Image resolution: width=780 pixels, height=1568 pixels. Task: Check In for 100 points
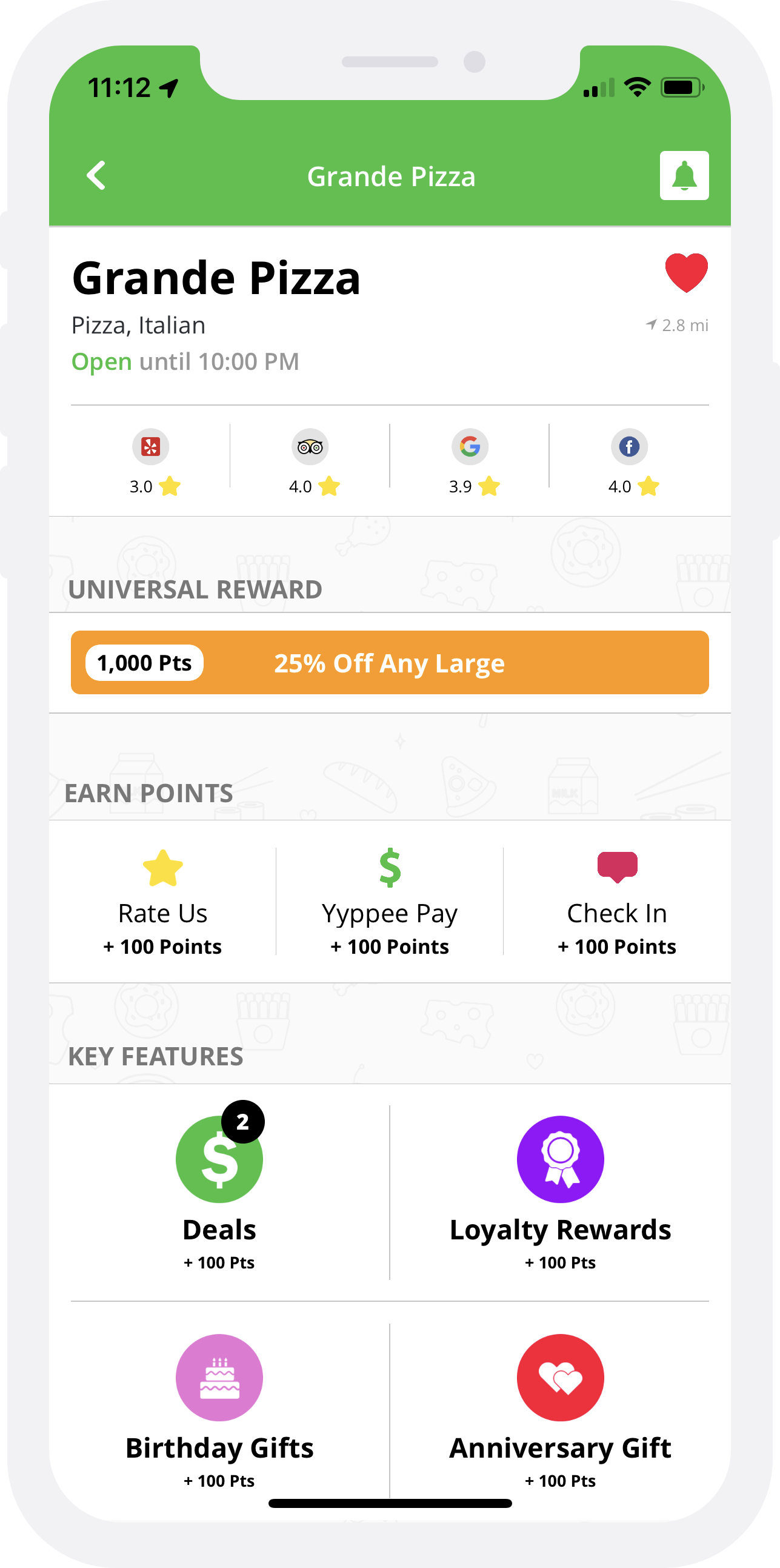[617, 902]
